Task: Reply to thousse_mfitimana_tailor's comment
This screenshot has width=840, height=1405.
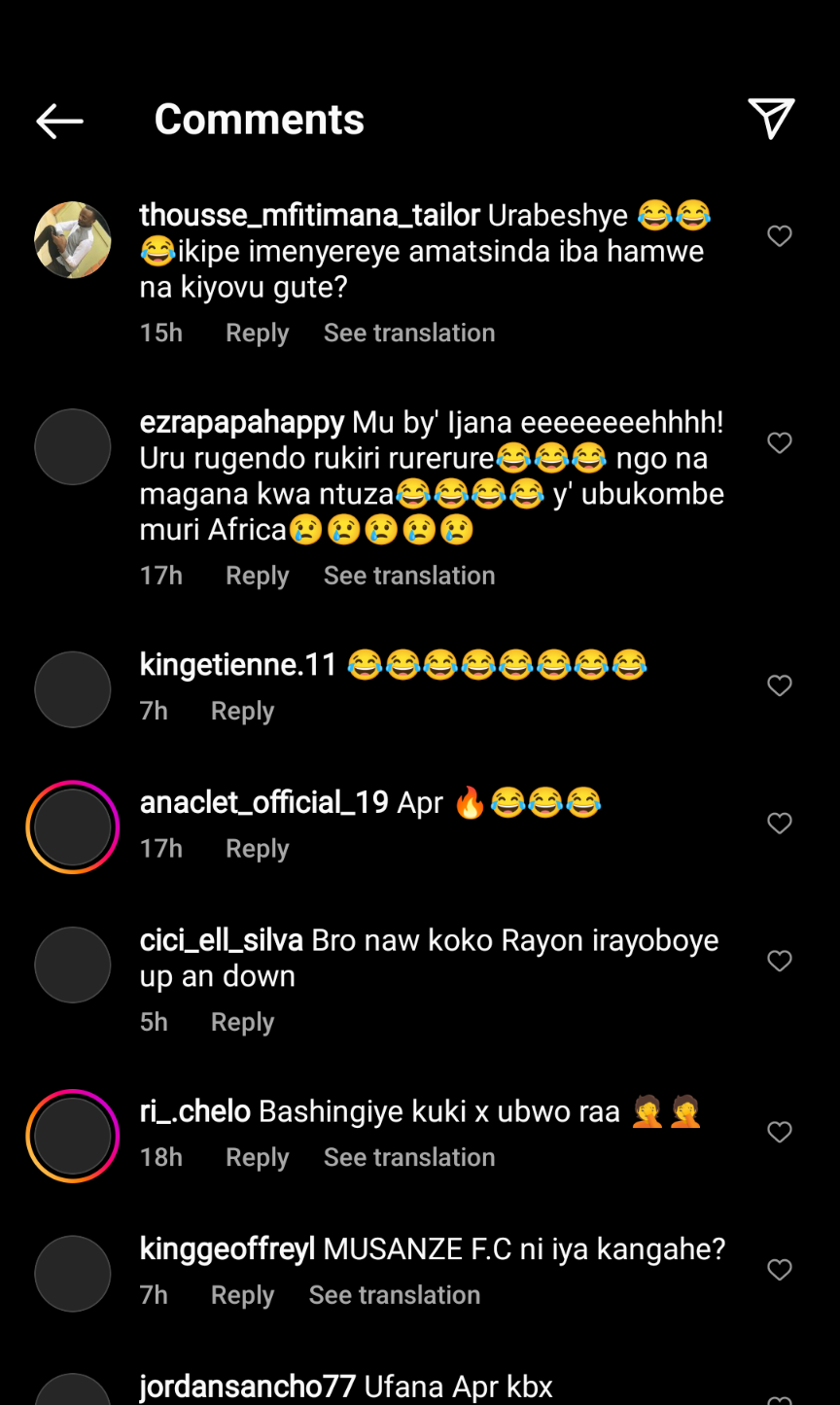Action: [x=257, y=333]
